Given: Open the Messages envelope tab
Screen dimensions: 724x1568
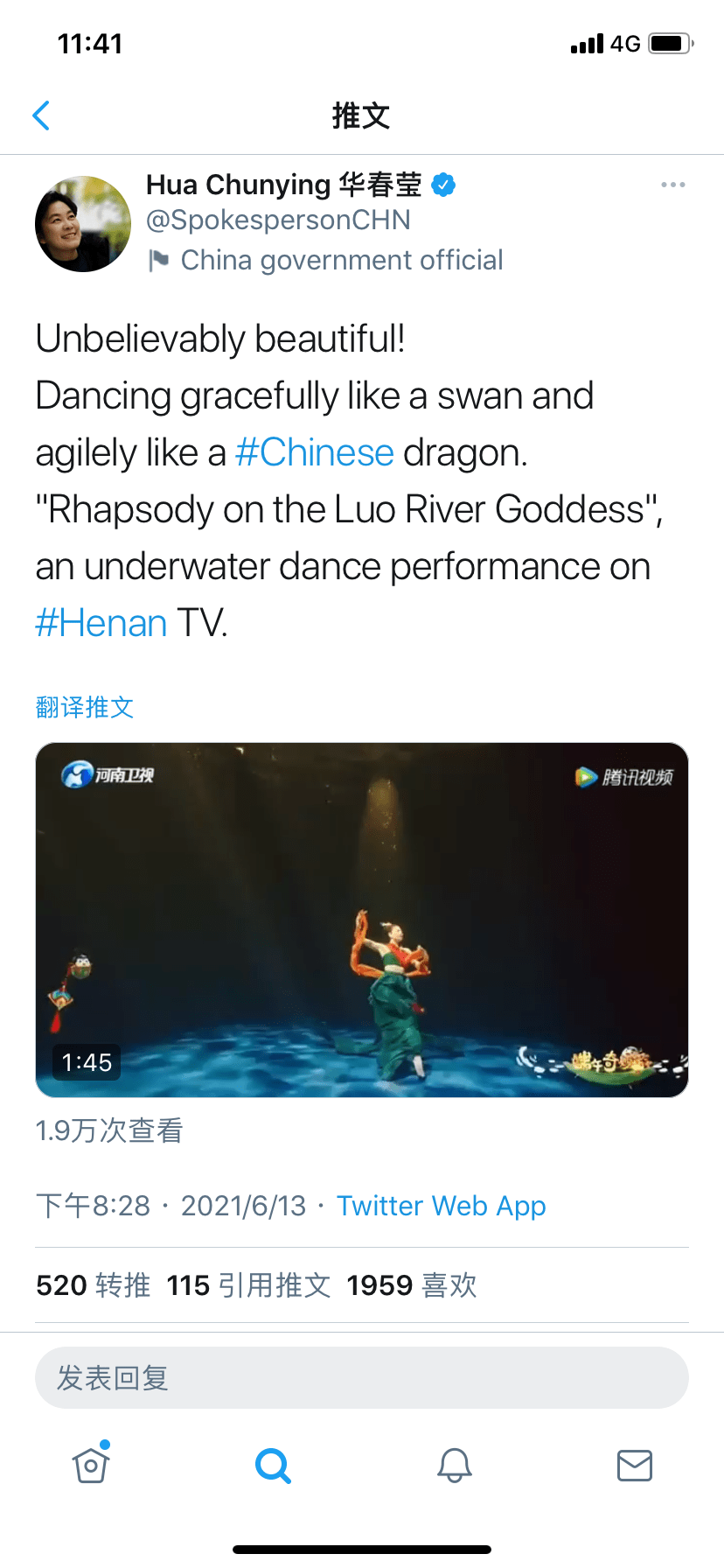Looking at the screenshot, I should (x=635, y=1465).
